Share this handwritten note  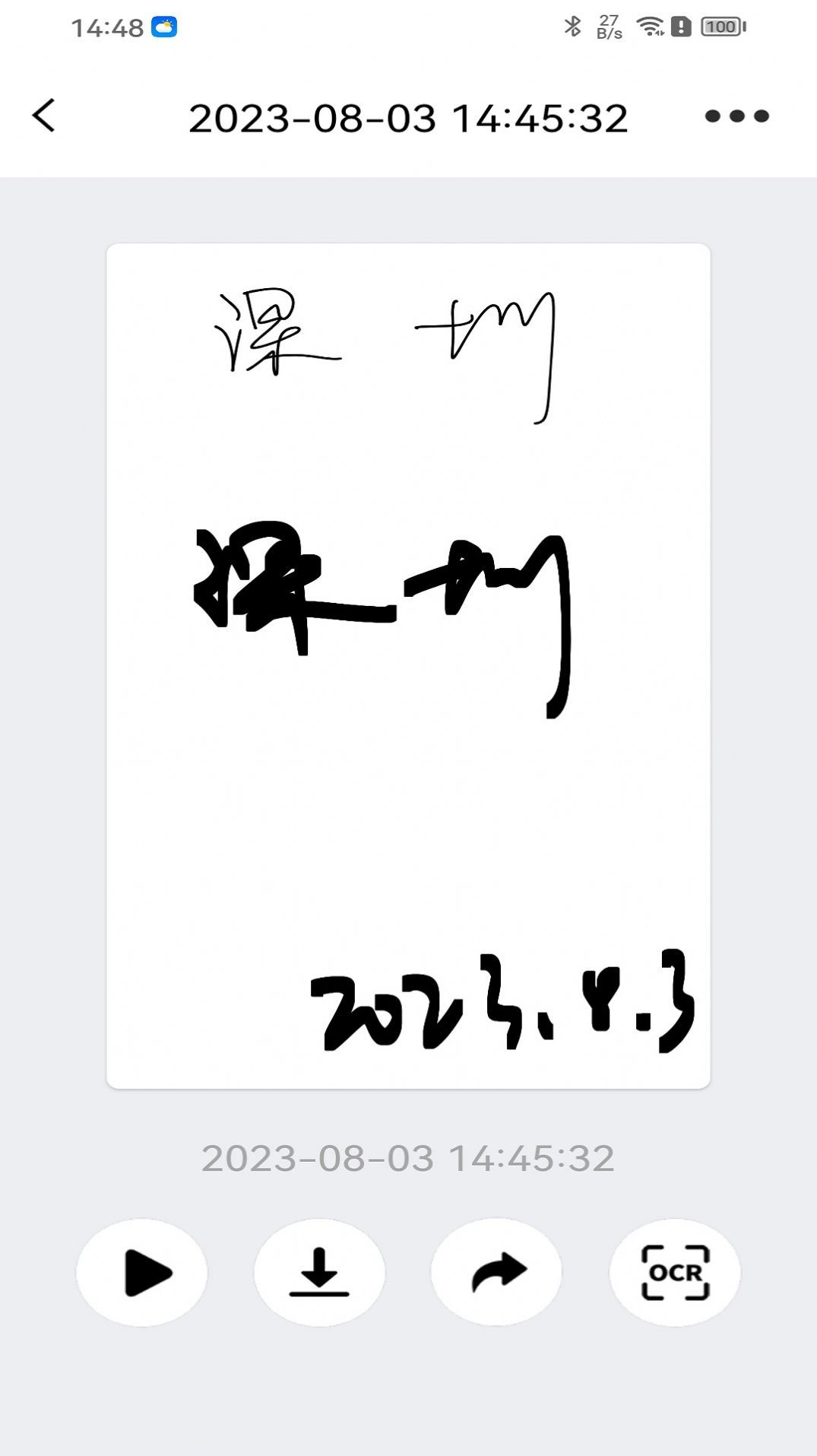[497, 1273]
